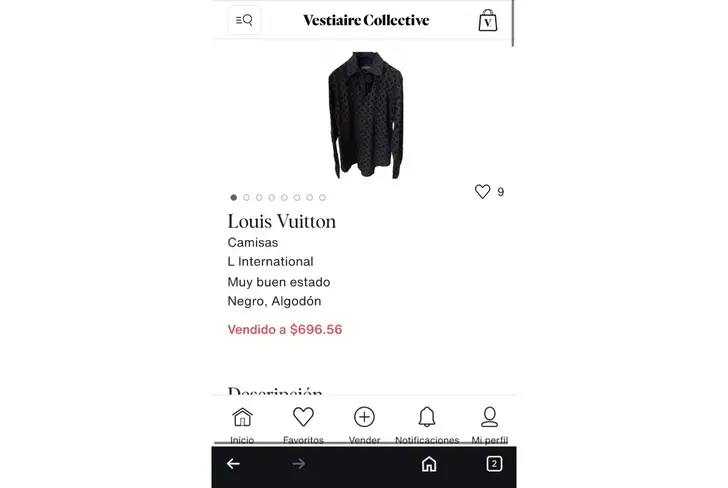Image resolution: width=728 pixels, height=488 pixels.
Task: Switch to the Mi perfil tab
Action: 489,422
